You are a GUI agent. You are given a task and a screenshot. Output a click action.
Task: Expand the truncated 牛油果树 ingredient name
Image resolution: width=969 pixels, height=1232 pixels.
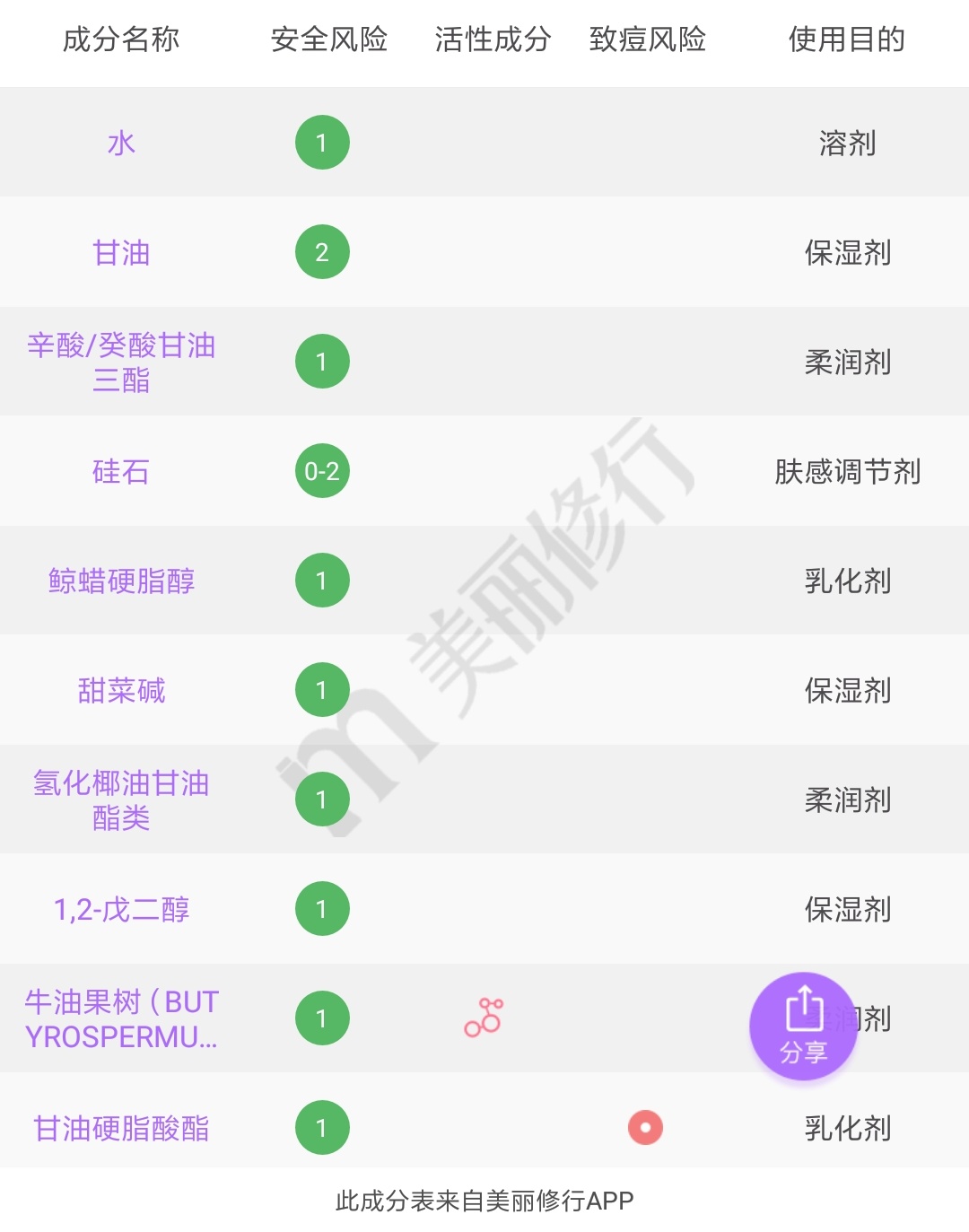point(123,1018)
